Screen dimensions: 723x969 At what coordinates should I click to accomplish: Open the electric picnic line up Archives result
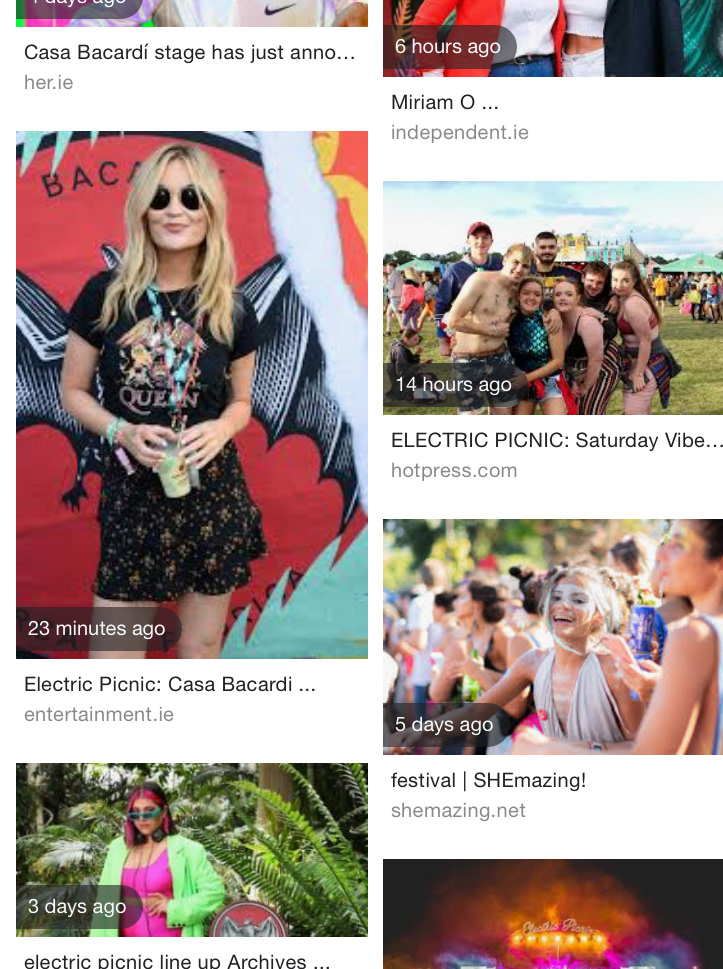tap(177, 961)
